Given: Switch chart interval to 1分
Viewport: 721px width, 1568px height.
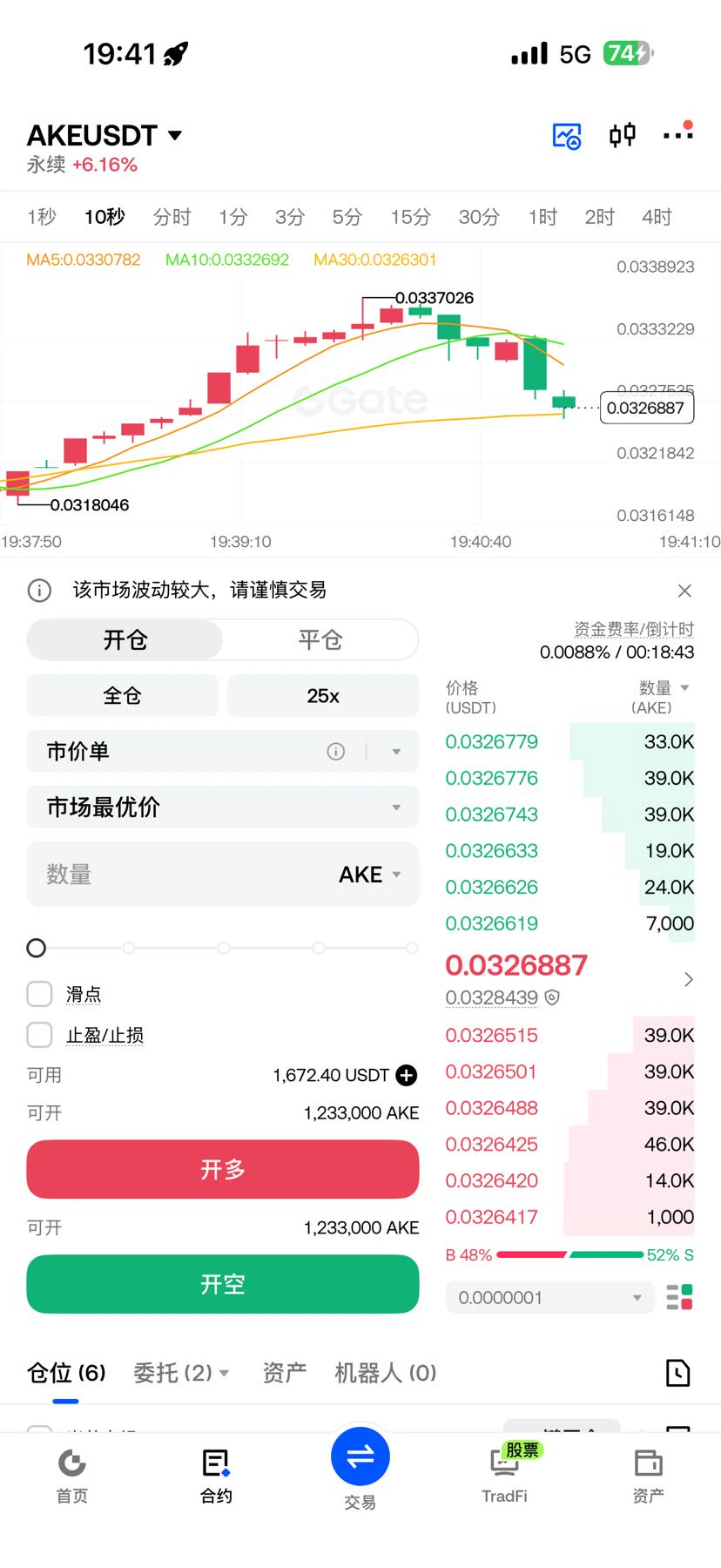Looking at the screenshot, I should click(232, 217).
